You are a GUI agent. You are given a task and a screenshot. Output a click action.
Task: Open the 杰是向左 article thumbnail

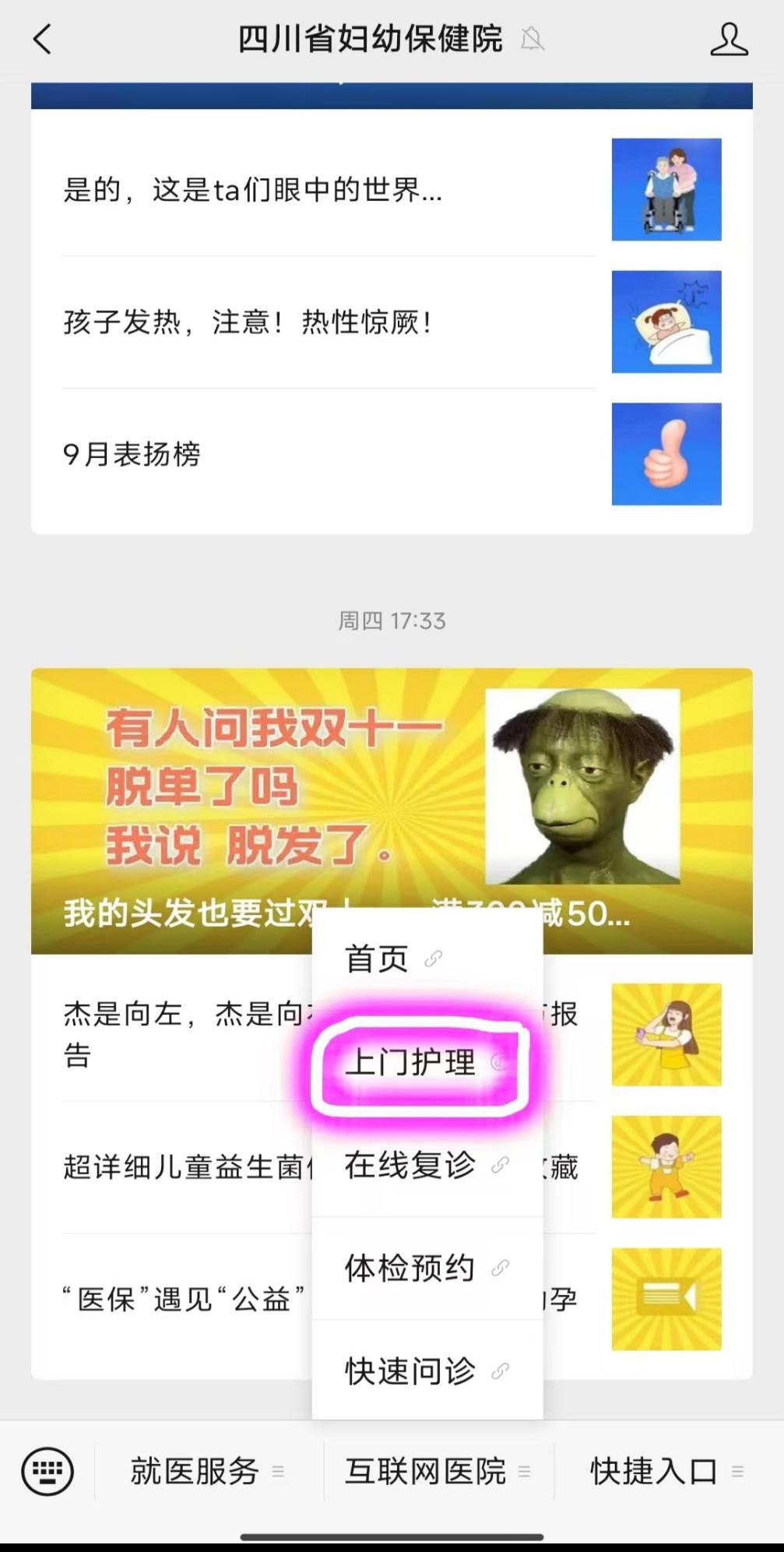click(666, 1034)
